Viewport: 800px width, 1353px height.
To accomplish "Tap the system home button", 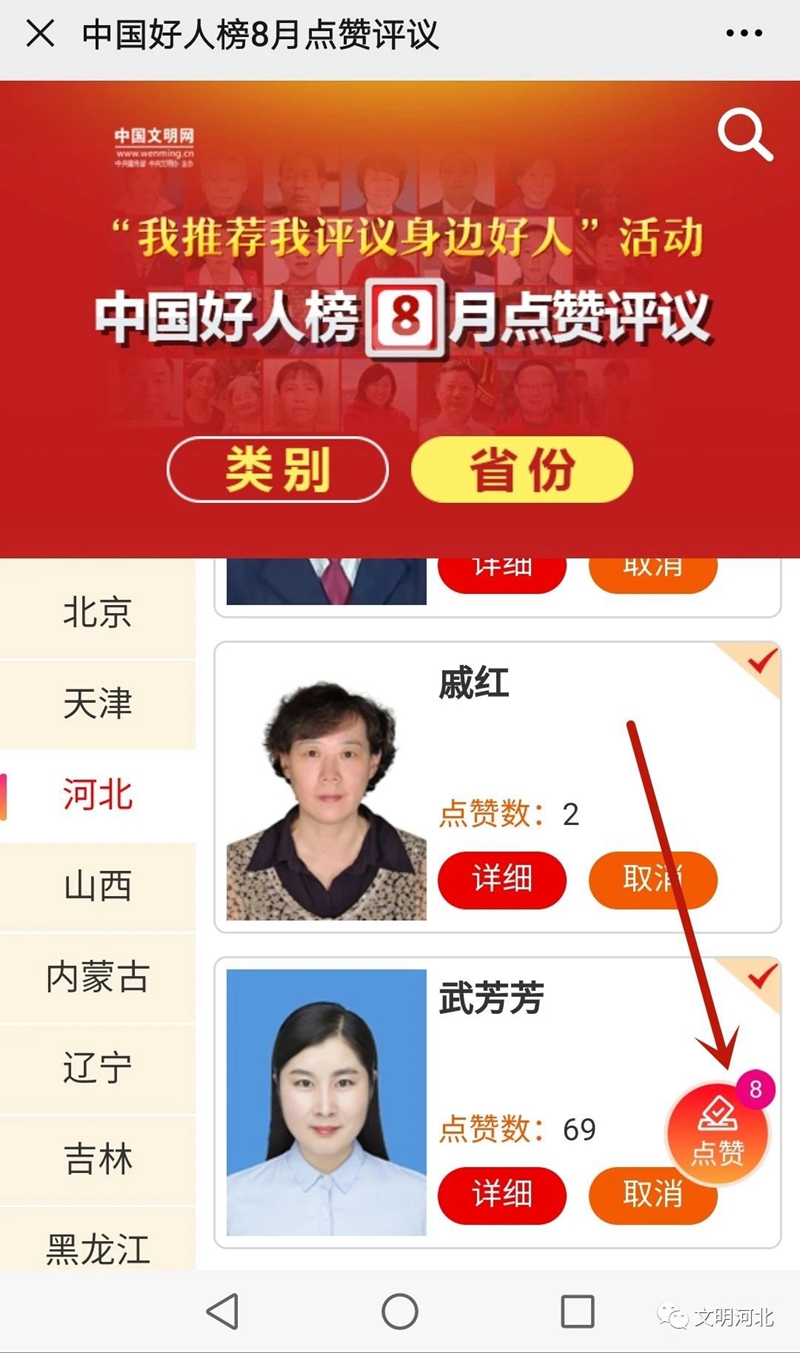I will pos(400,1311).
